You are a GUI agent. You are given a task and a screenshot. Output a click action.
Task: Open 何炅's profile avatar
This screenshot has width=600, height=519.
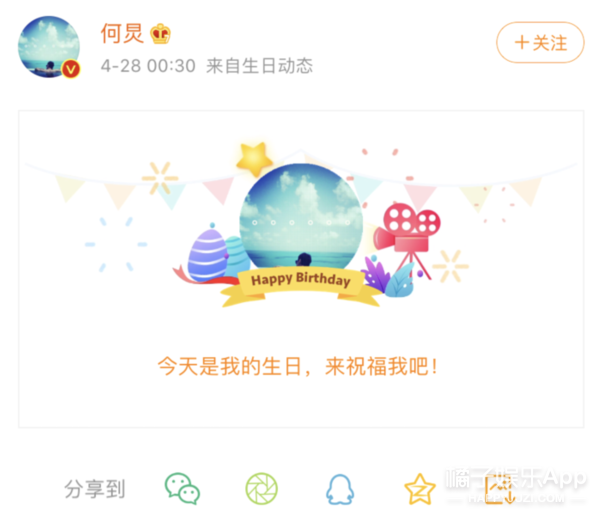tap(49, 47)
